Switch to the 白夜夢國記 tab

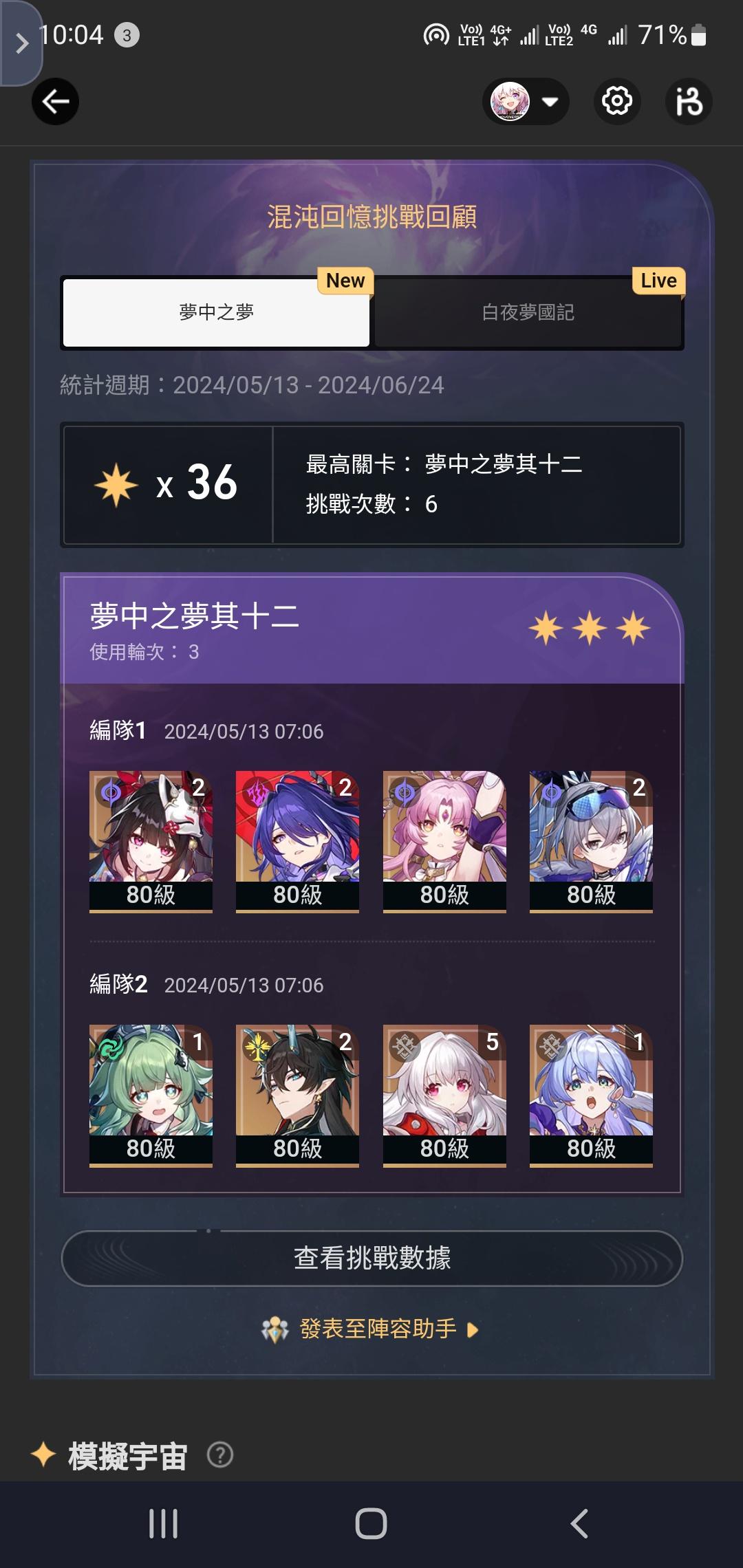(x=528, y=312)
